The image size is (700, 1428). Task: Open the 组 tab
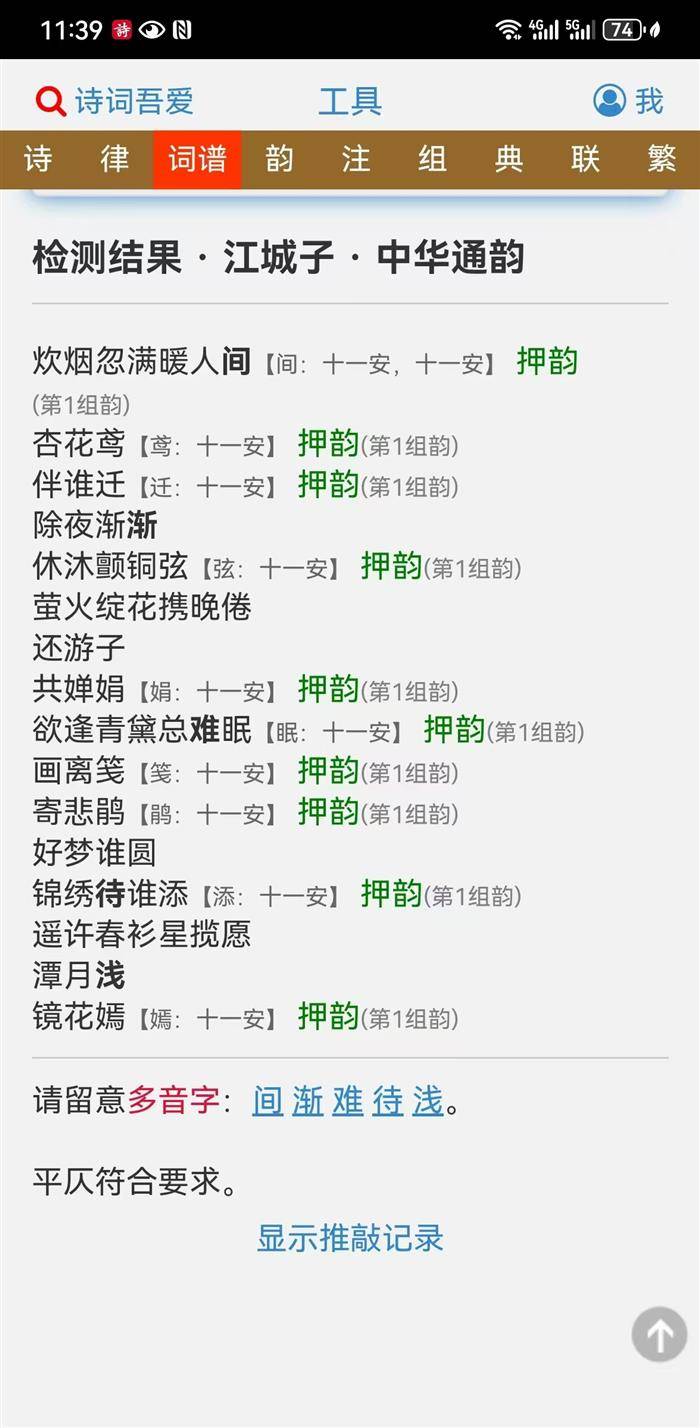coord(432,159)
